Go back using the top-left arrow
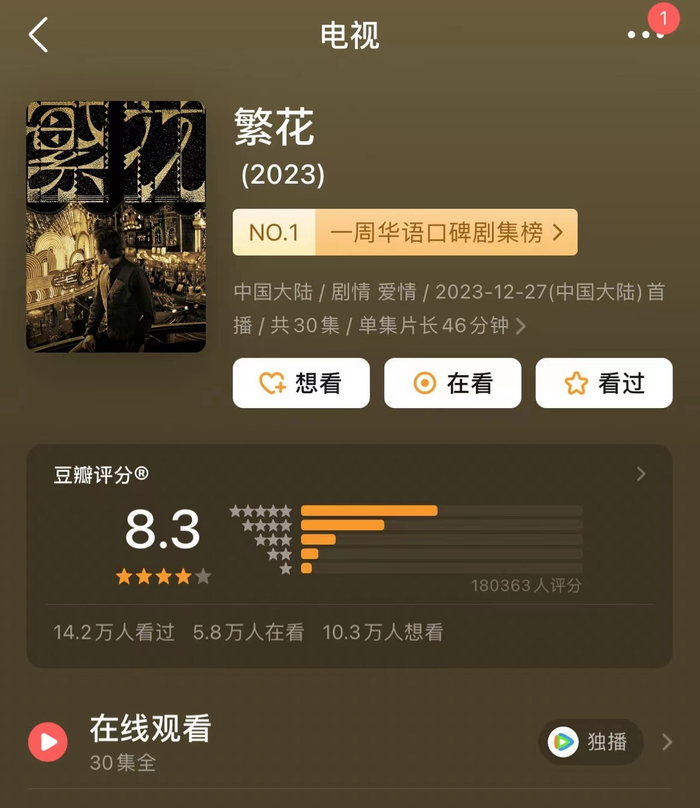 pyautogui.click(x=38, y=35)
